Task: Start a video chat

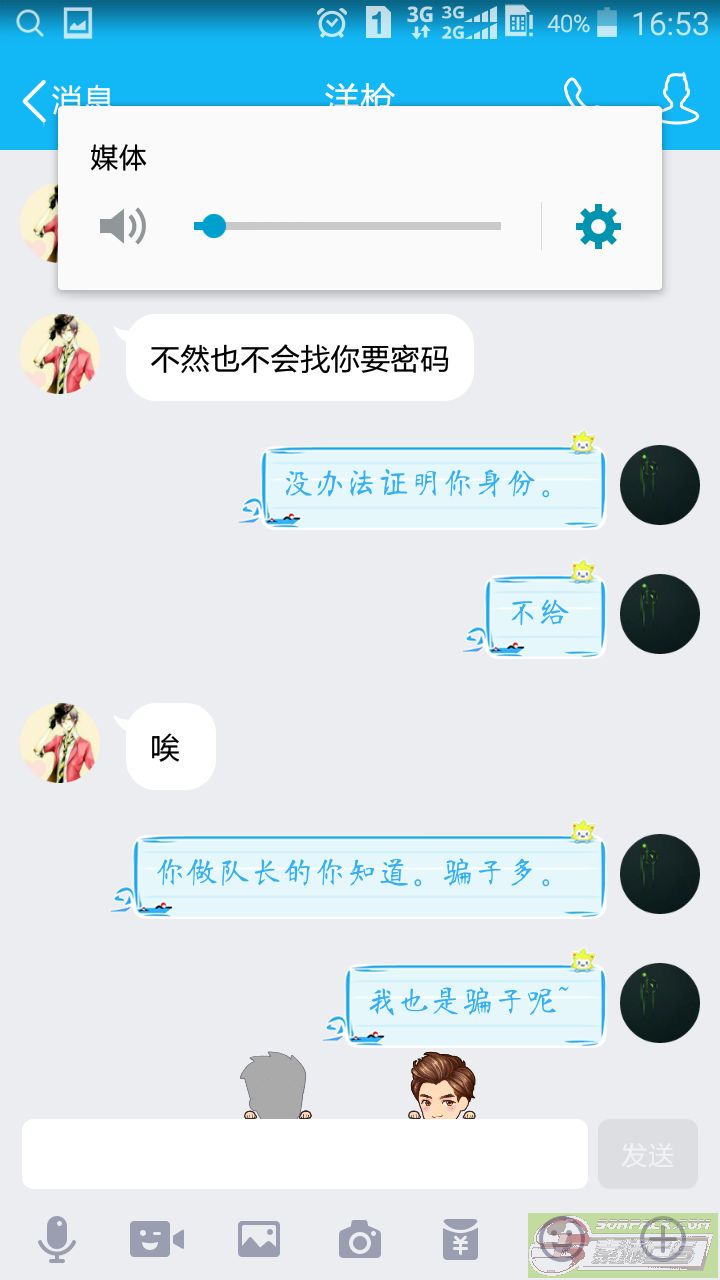Action: [157, 1240]
